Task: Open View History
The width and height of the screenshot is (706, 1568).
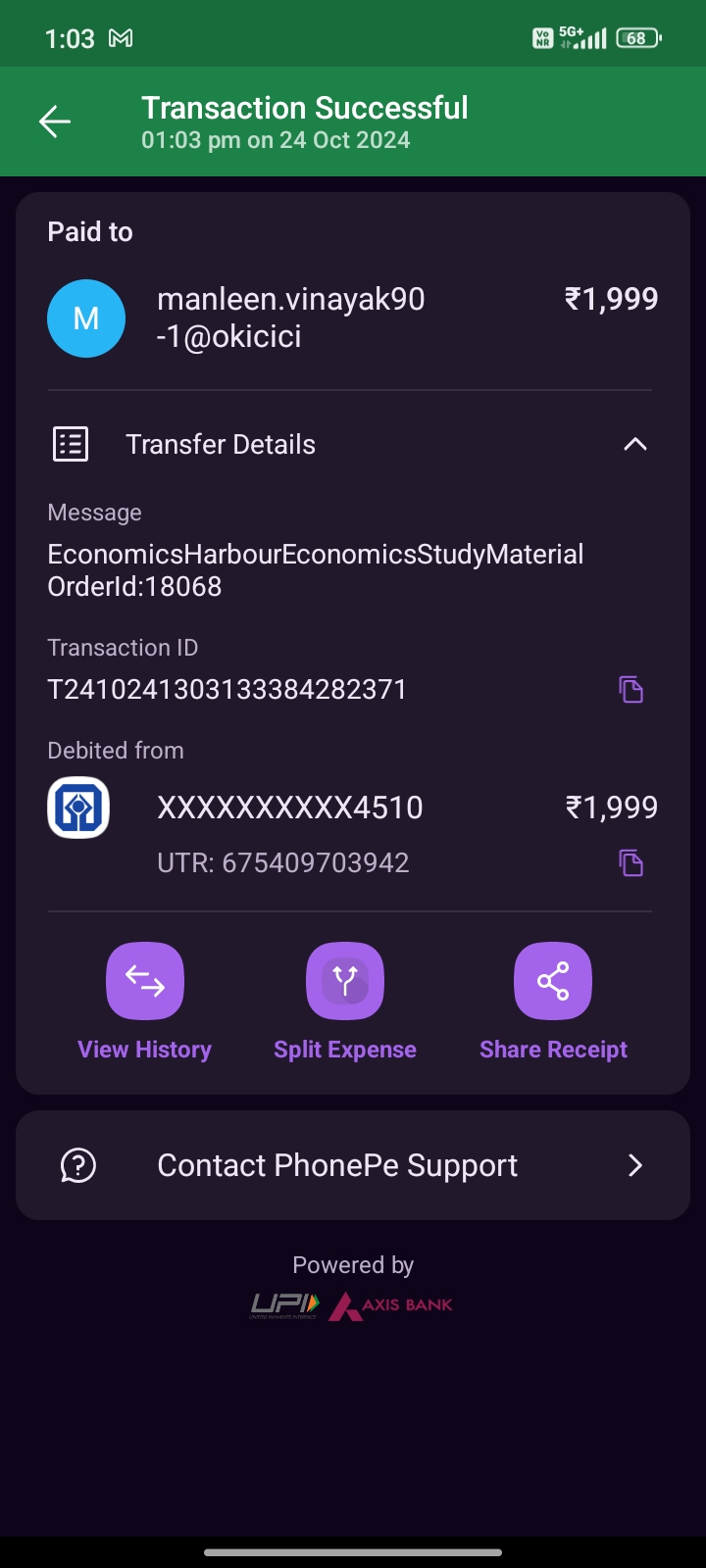Action: click(145, 982)
